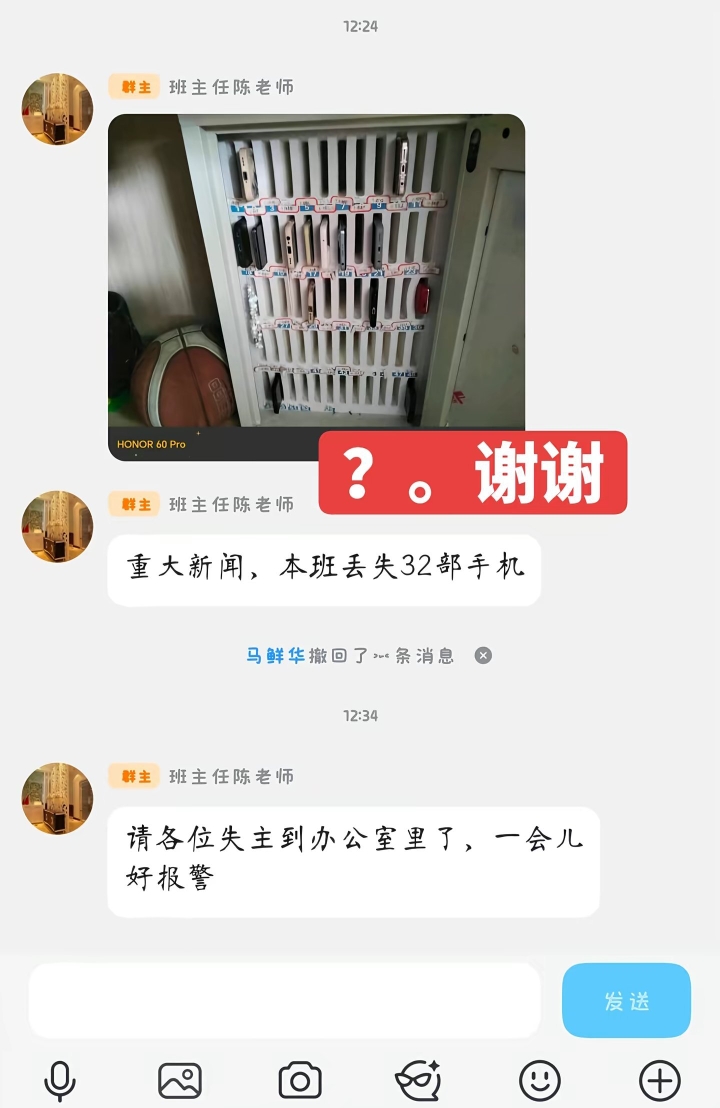The height and width of the screenshot is (1108, 720).
Task: Open the masked sticker effects icon
Action: click(x=419, y=1081)
